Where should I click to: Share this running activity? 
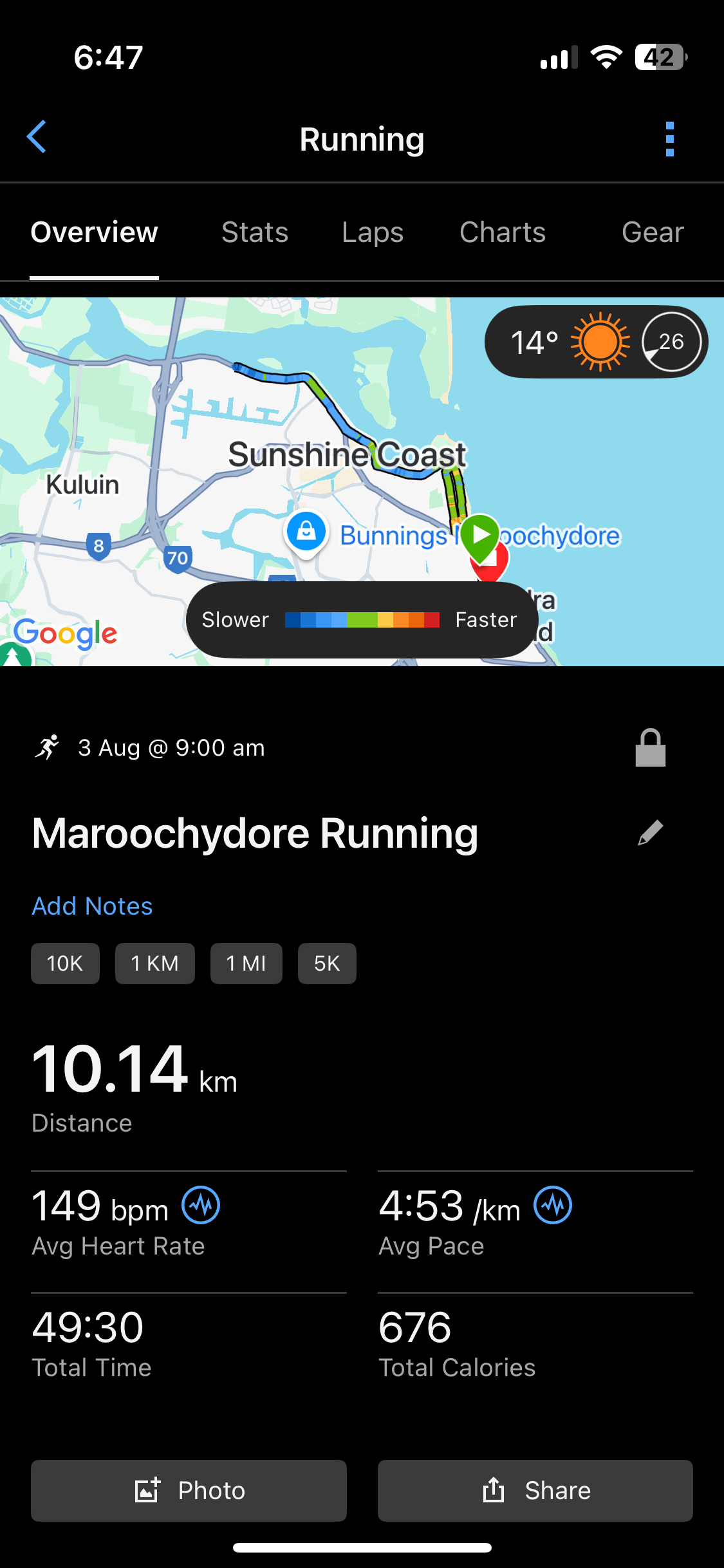coord(535,1491)
